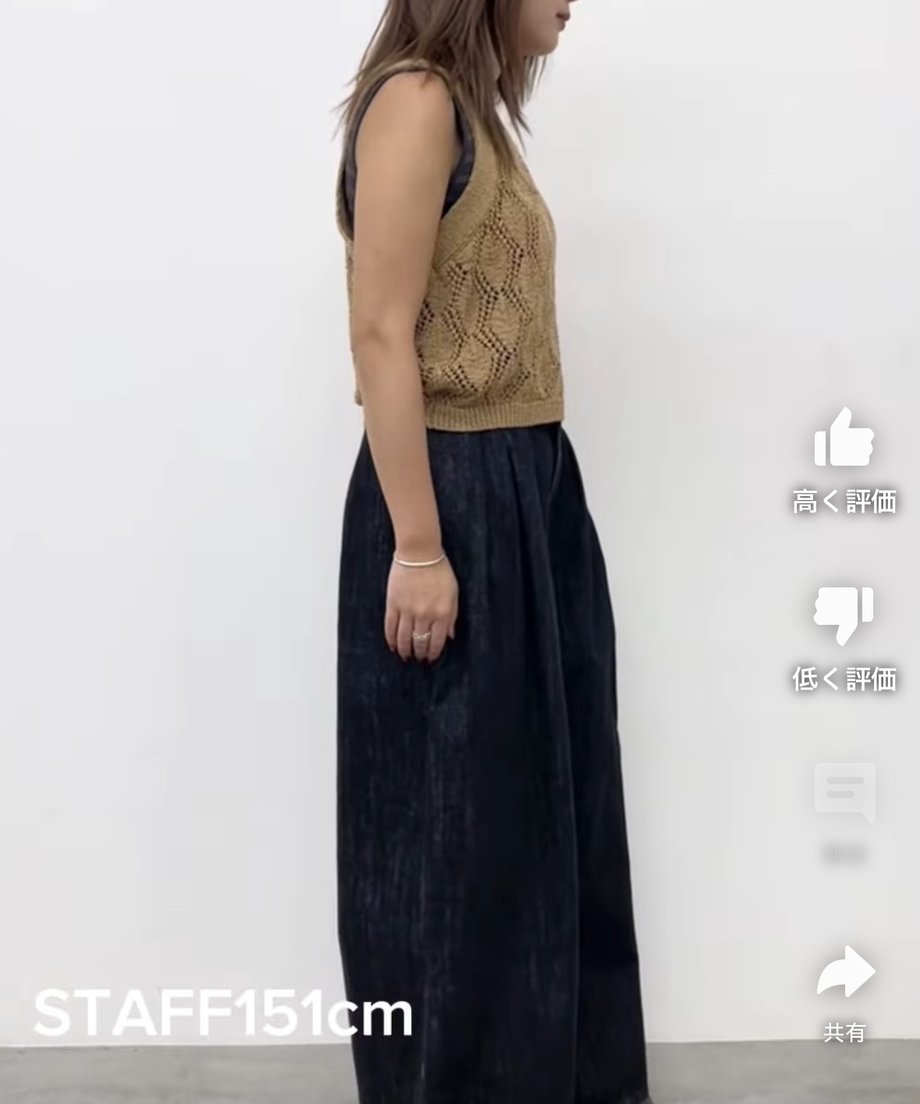Like this short video
This screenshot has width=920, height=1104.
click(x=844, y=441)
